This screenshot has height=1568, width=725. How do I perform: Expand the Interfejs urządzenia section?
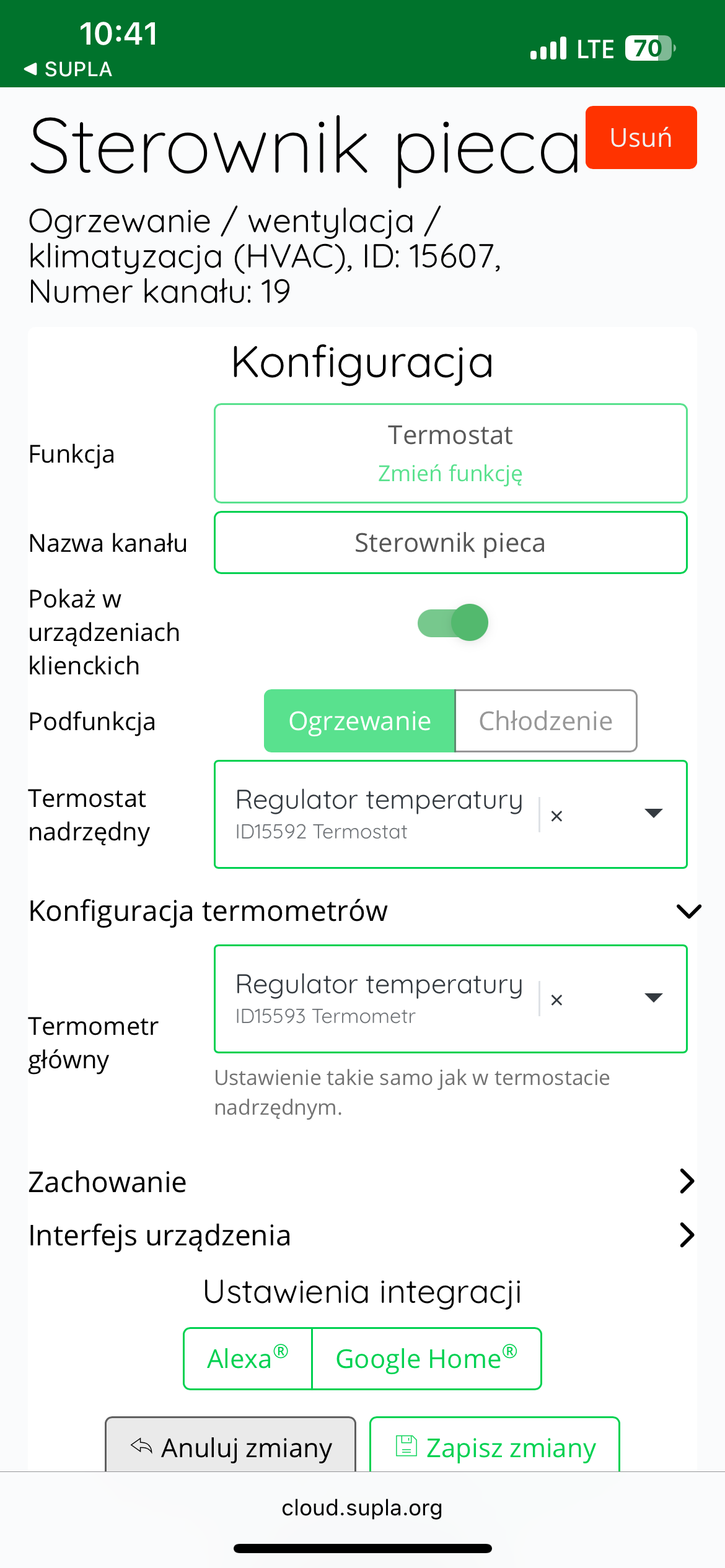tap(687, 1235)
